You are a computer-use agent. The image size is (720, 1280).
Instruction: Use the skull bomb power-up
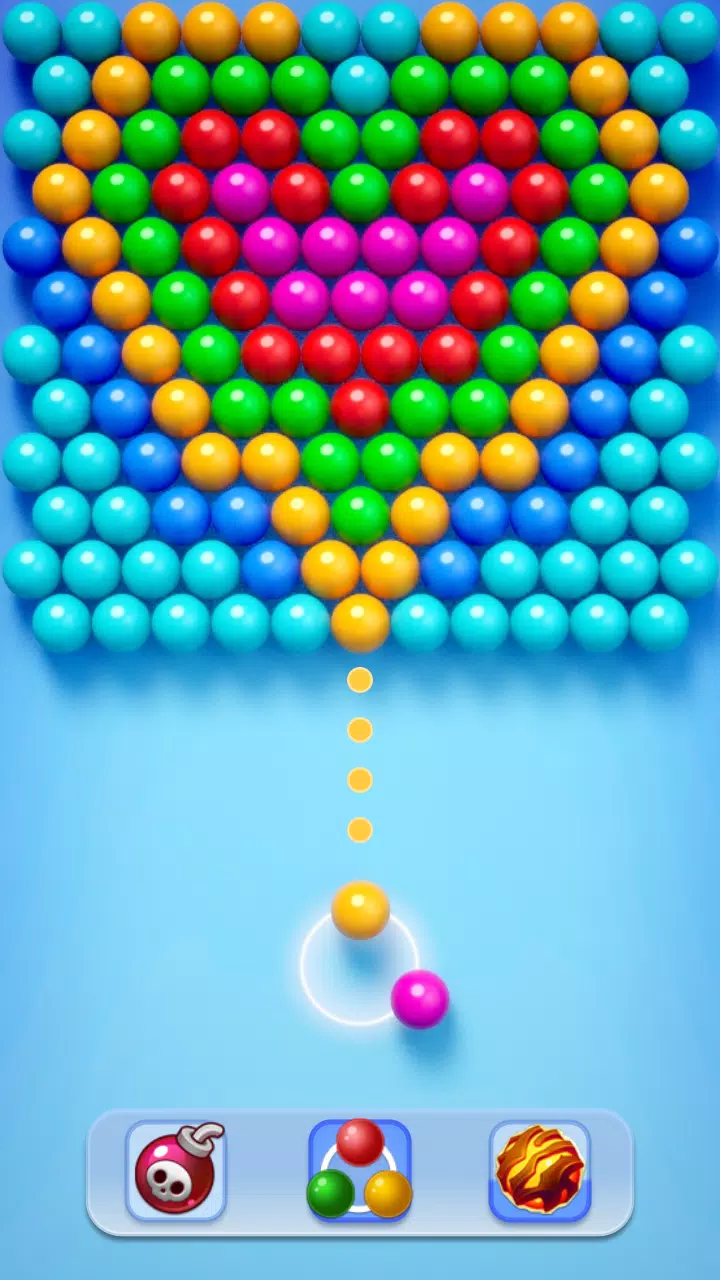point(176,1171)
